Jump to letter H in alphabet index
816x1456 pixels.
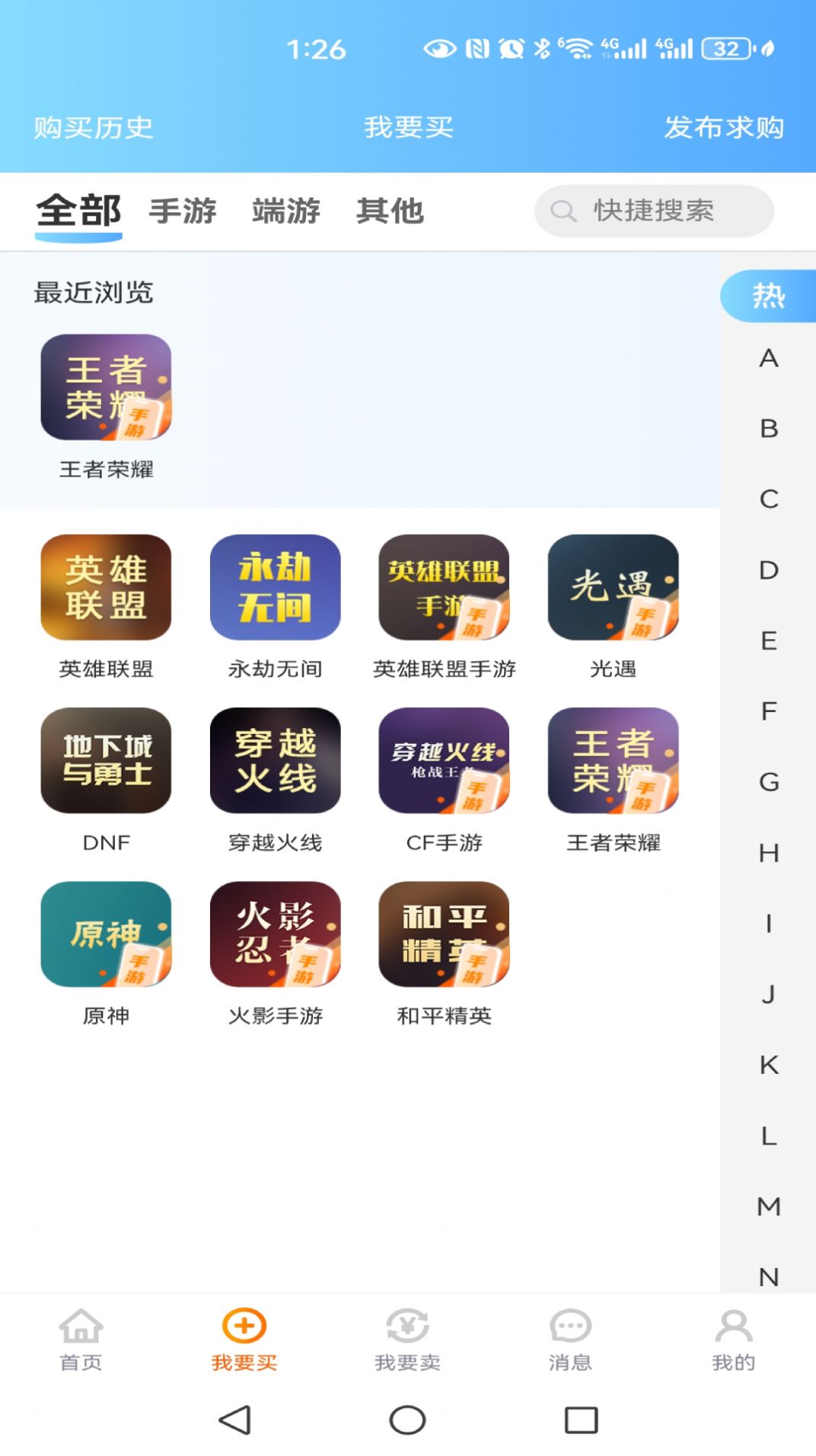(x=769, y=853)
